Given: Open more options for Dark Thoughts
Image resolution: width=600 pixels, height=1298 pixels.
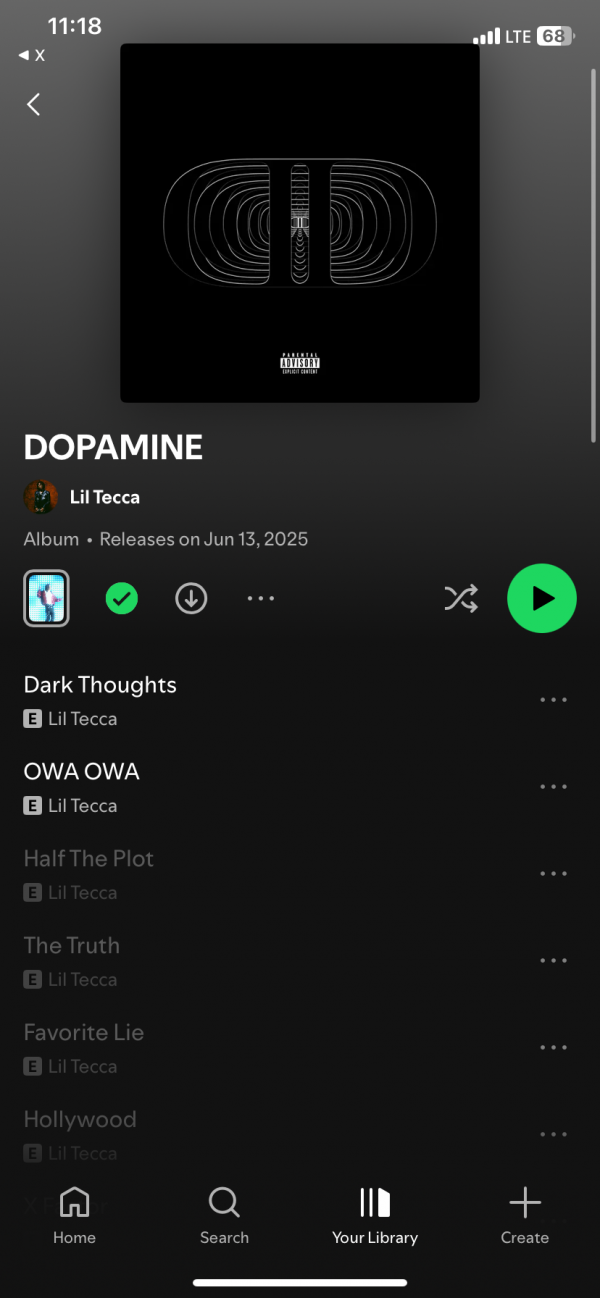Looking at the screenshot, I should 553,700.
